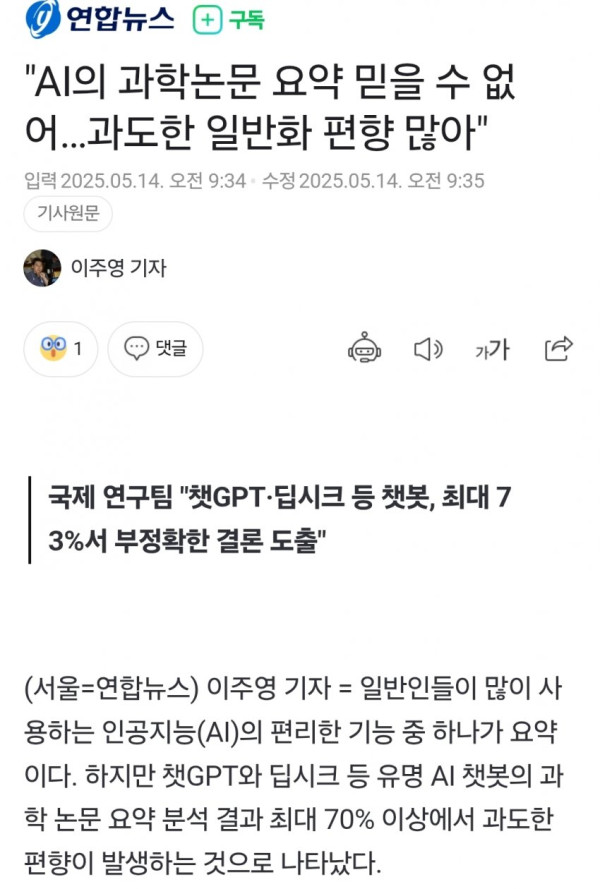Listen to the article with the speaker icon
The image size is (600, 889).
pyautogui.click(x=428, y=349)
